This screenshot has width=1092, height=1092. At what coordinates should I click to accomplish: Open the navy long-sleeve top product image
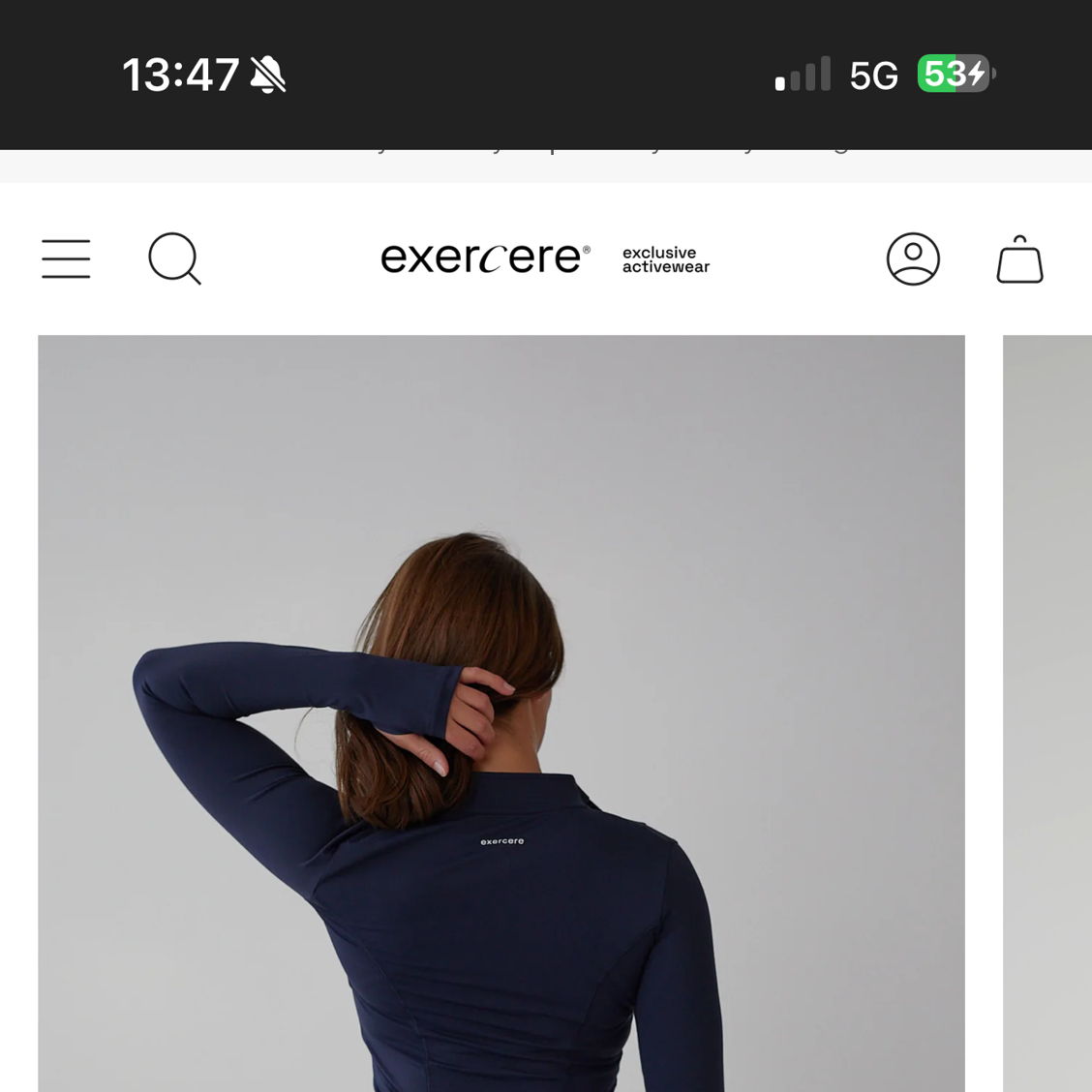[500, 713]
